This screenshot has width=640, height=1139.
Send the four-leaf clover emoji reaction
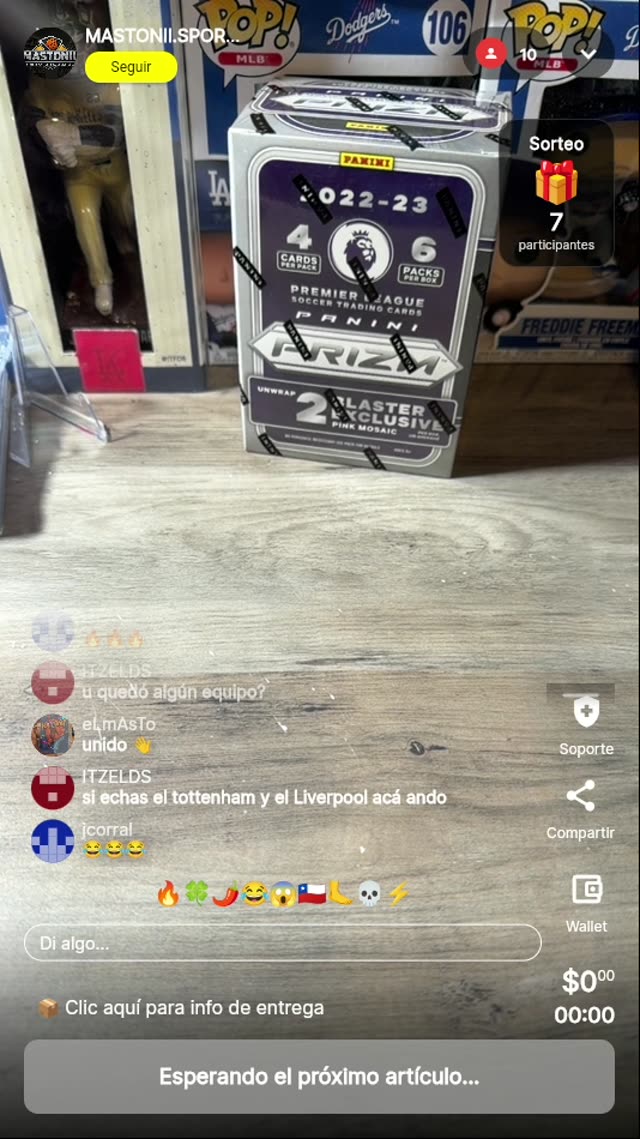[196, 893]
